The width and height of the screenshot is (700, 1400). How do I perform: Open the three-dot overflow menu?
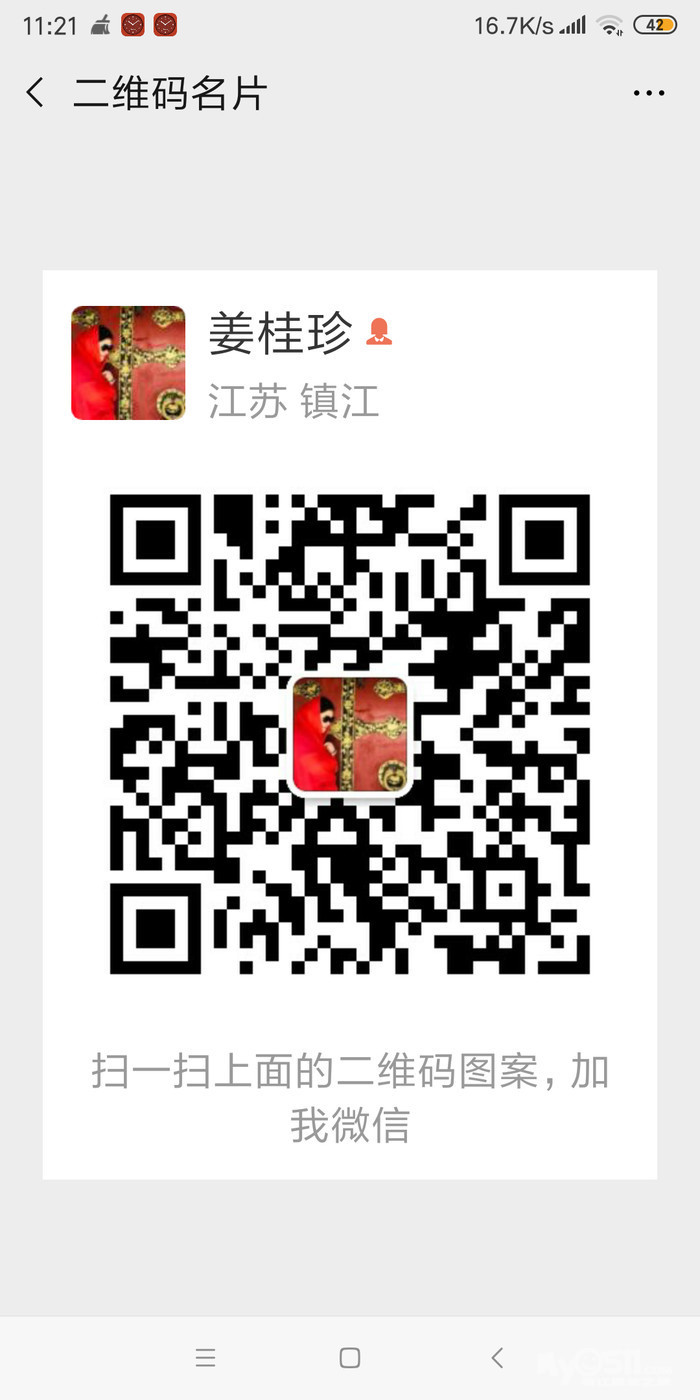(649, 93)
